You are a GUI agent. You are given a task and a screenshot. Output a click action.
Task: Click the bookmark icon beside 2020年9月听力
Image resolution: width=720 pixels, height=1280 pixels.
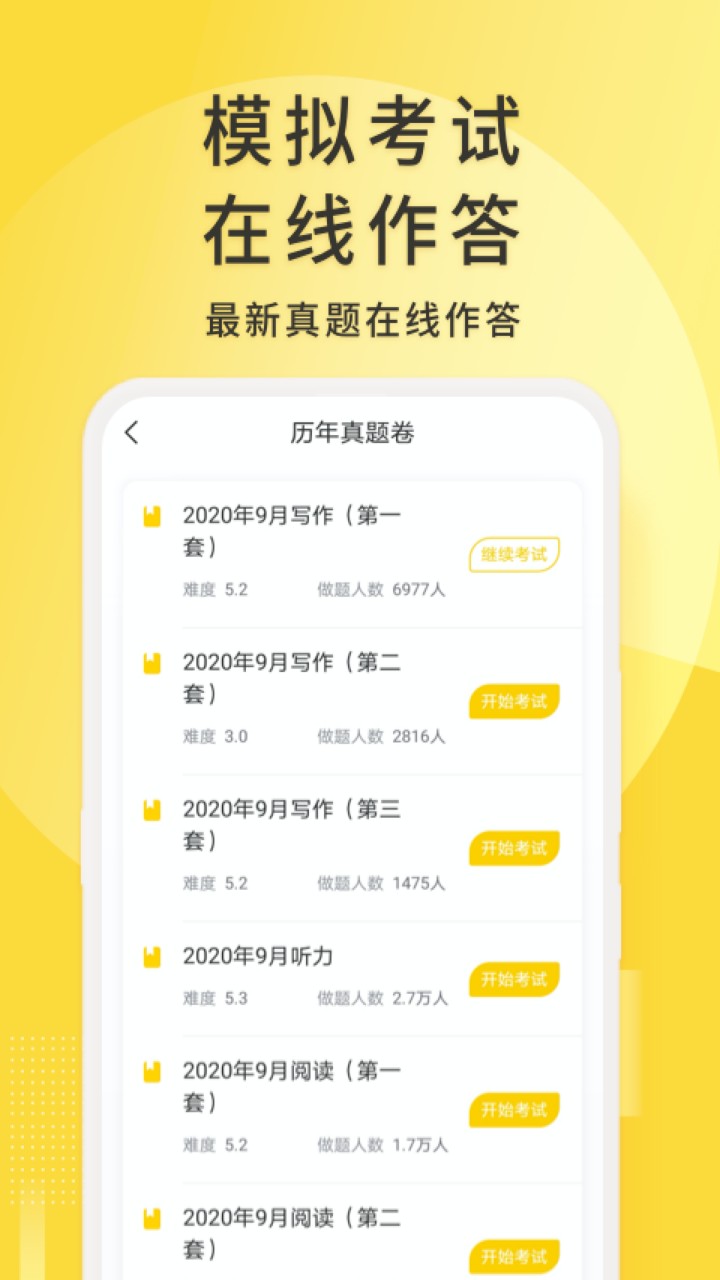[151, 955]
